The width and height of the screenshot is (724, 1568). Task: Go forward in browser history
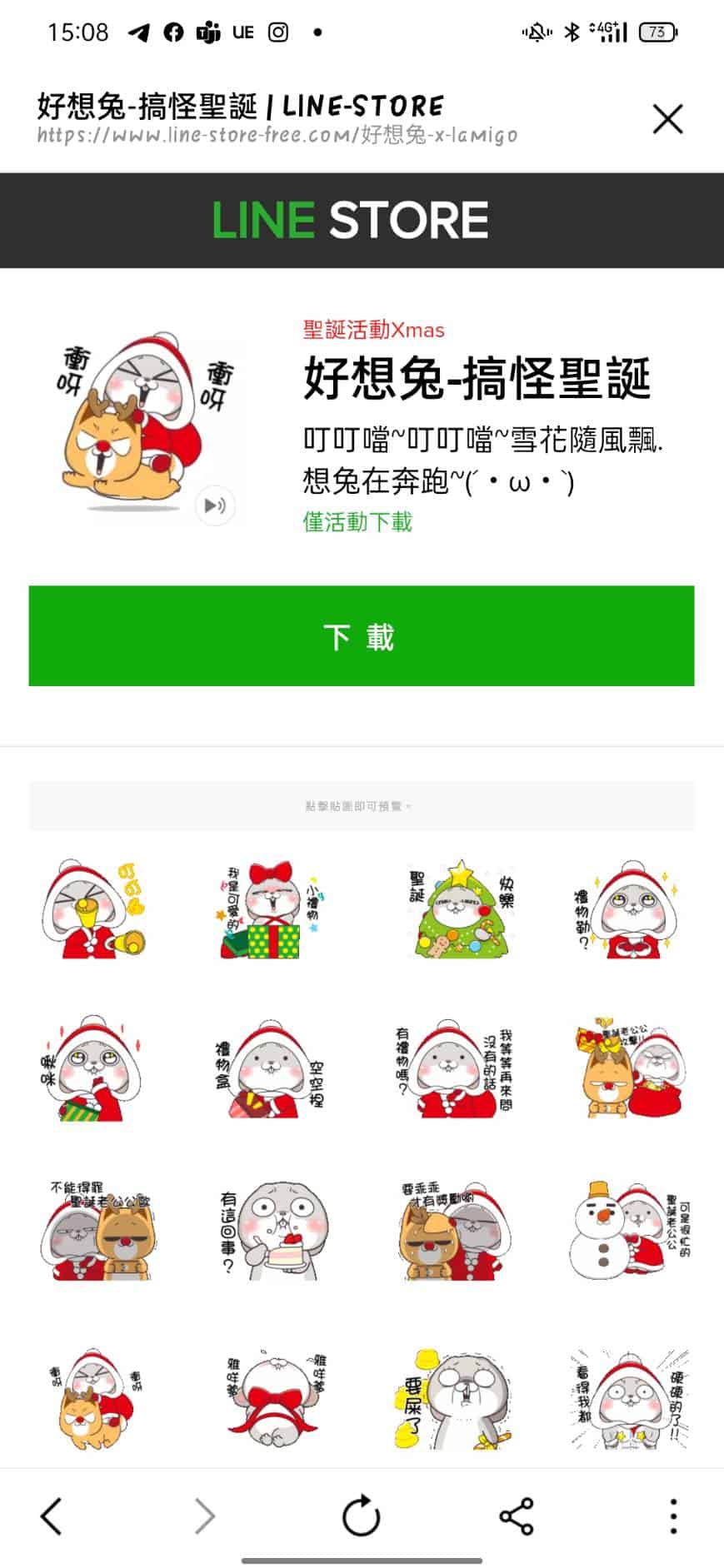(205, 1516)
